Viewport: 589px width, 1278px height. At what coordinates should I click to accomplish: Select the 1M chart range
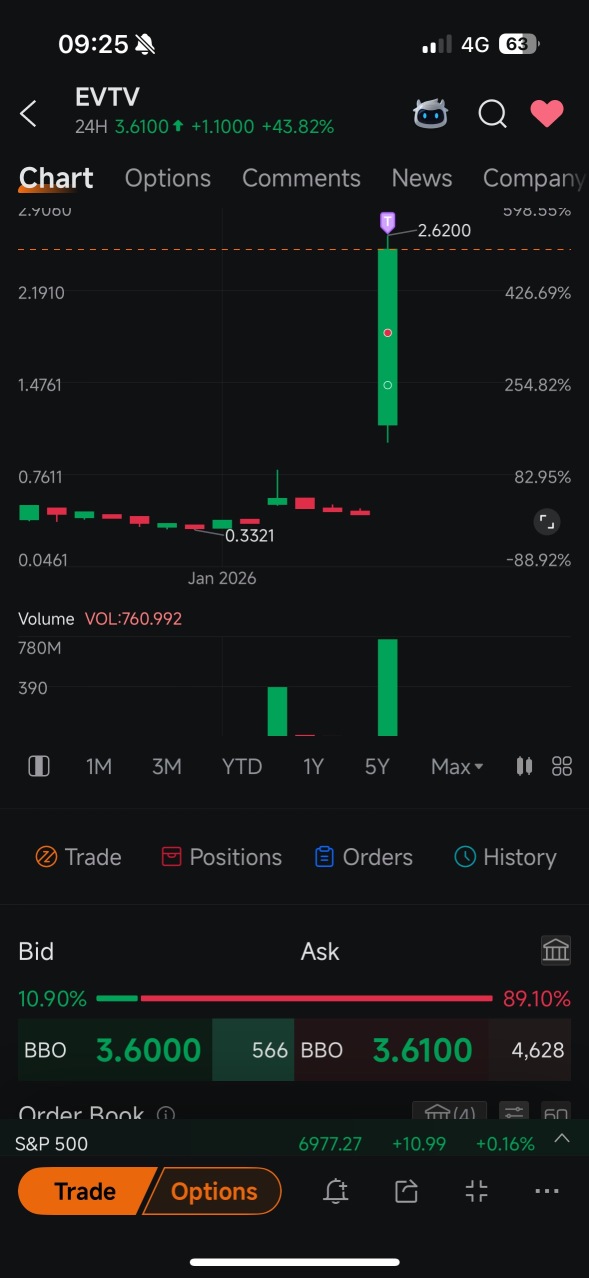point(99,767)
